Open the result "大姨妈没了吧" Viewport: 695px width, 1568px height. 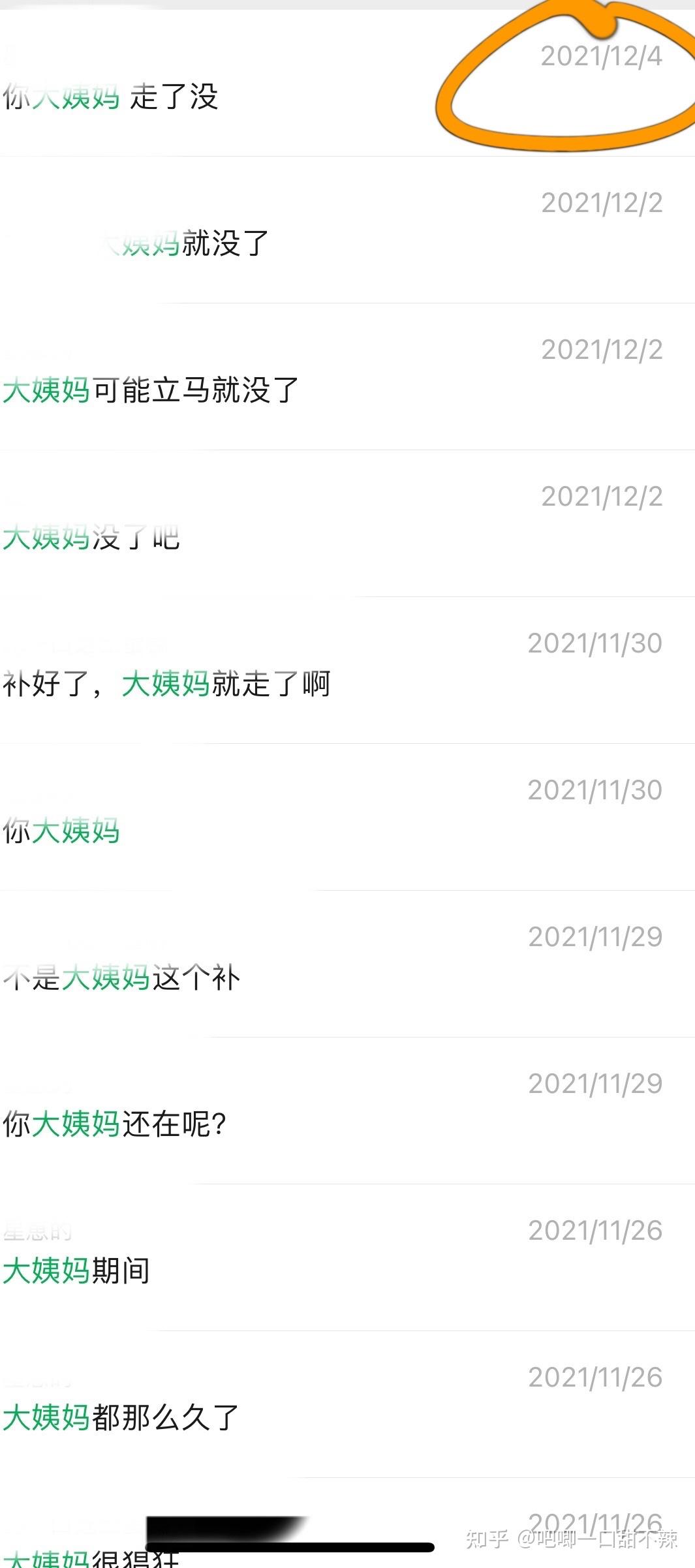(x=91, y=537)
